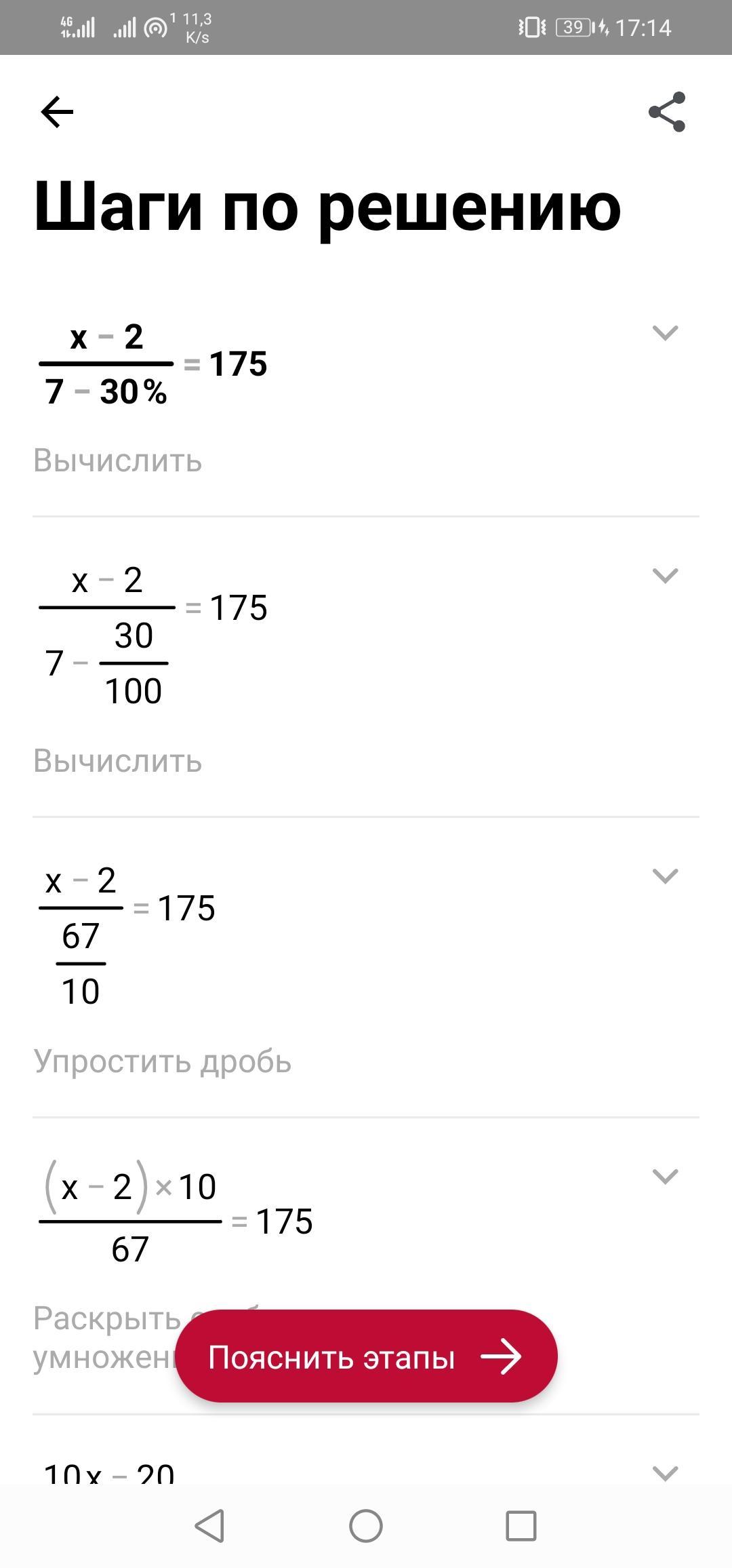Image resolution: width=732 pixels, height=1568 pixels.
Task: Go to the home screen
Action: point(366,1527)
